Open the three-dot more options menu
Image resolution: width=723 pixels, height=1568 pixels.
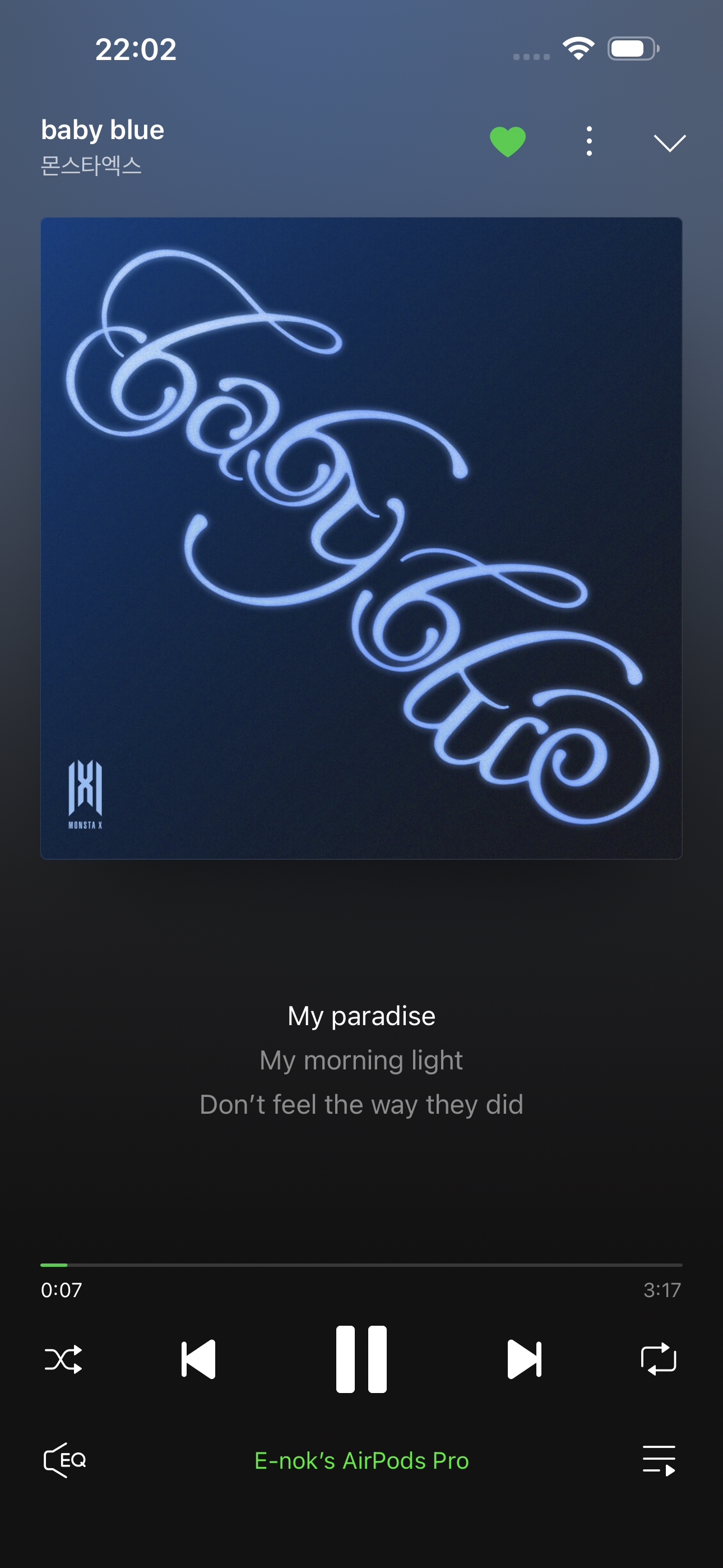click(588, 141)
